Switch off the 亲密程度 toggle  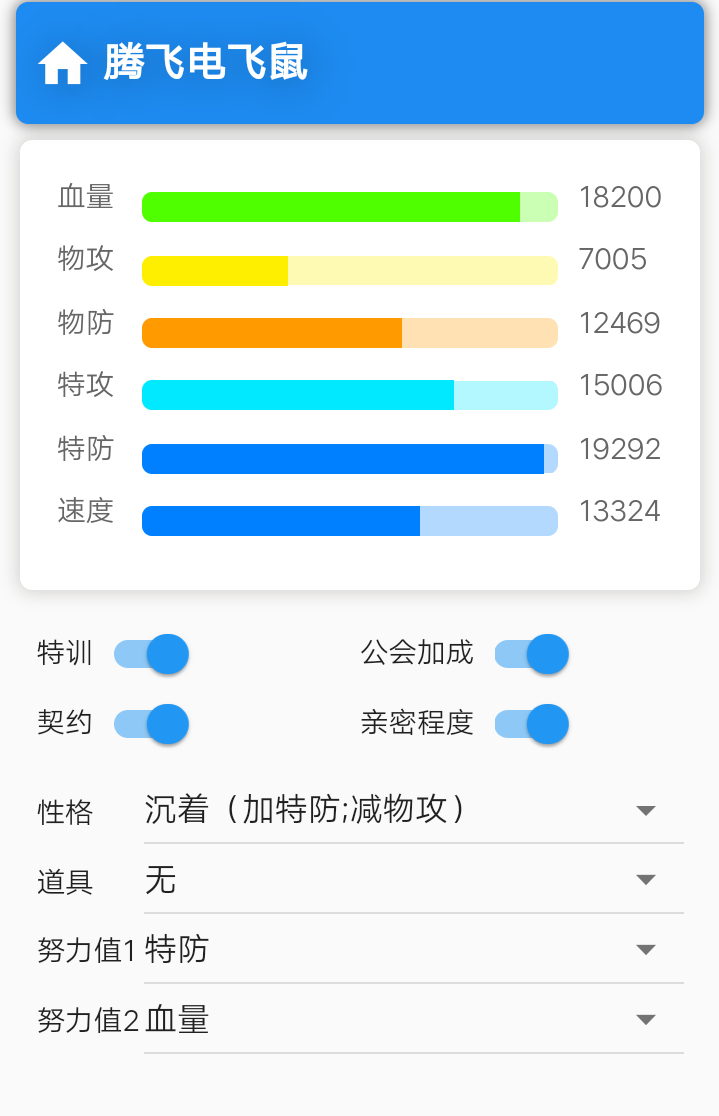[x=532, y=724]
